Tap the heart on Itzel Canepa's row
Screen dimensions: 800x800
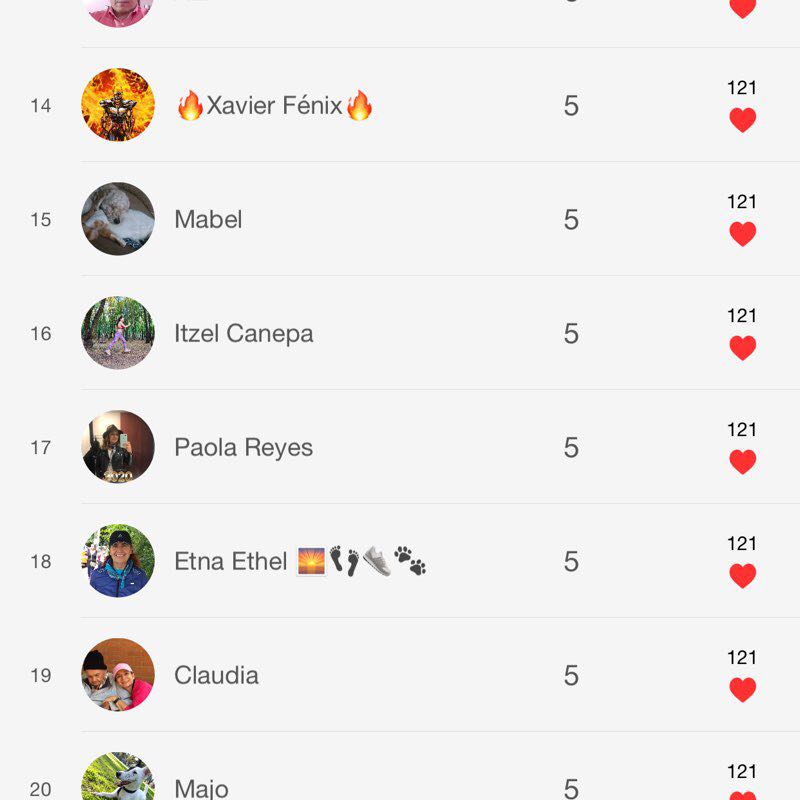pyautogui.click(x=742, y=348)
